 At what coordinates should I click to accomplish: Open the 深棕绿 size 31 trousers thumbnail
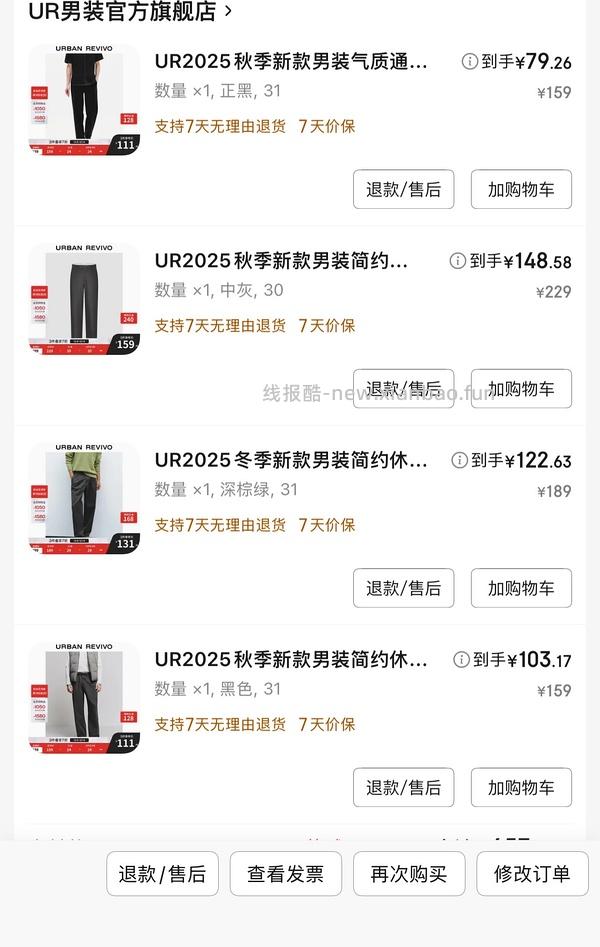84,498
